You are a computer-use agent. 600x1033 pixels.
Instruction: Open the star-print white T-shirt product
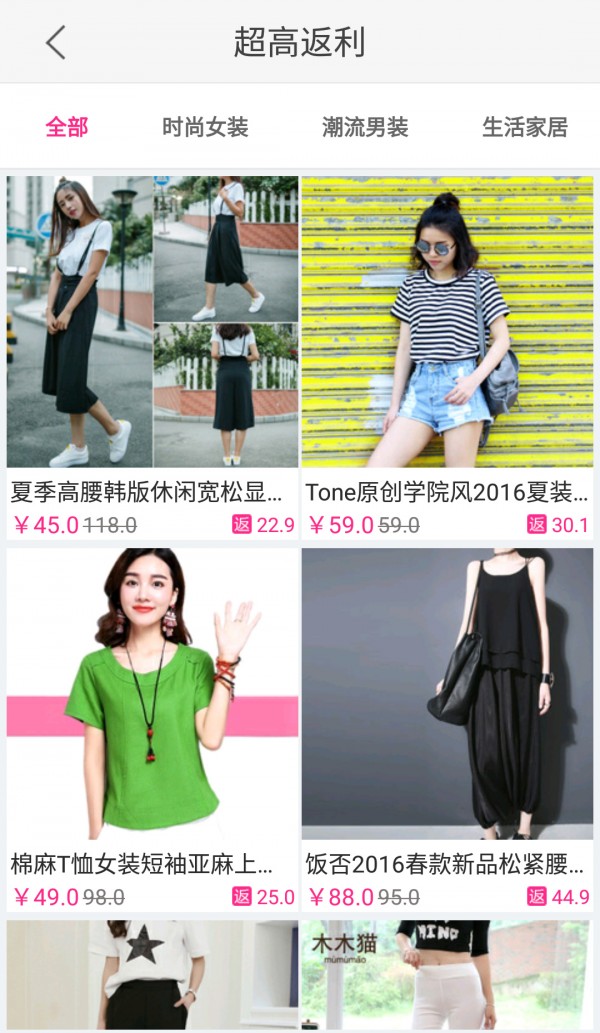click(153, 975)
